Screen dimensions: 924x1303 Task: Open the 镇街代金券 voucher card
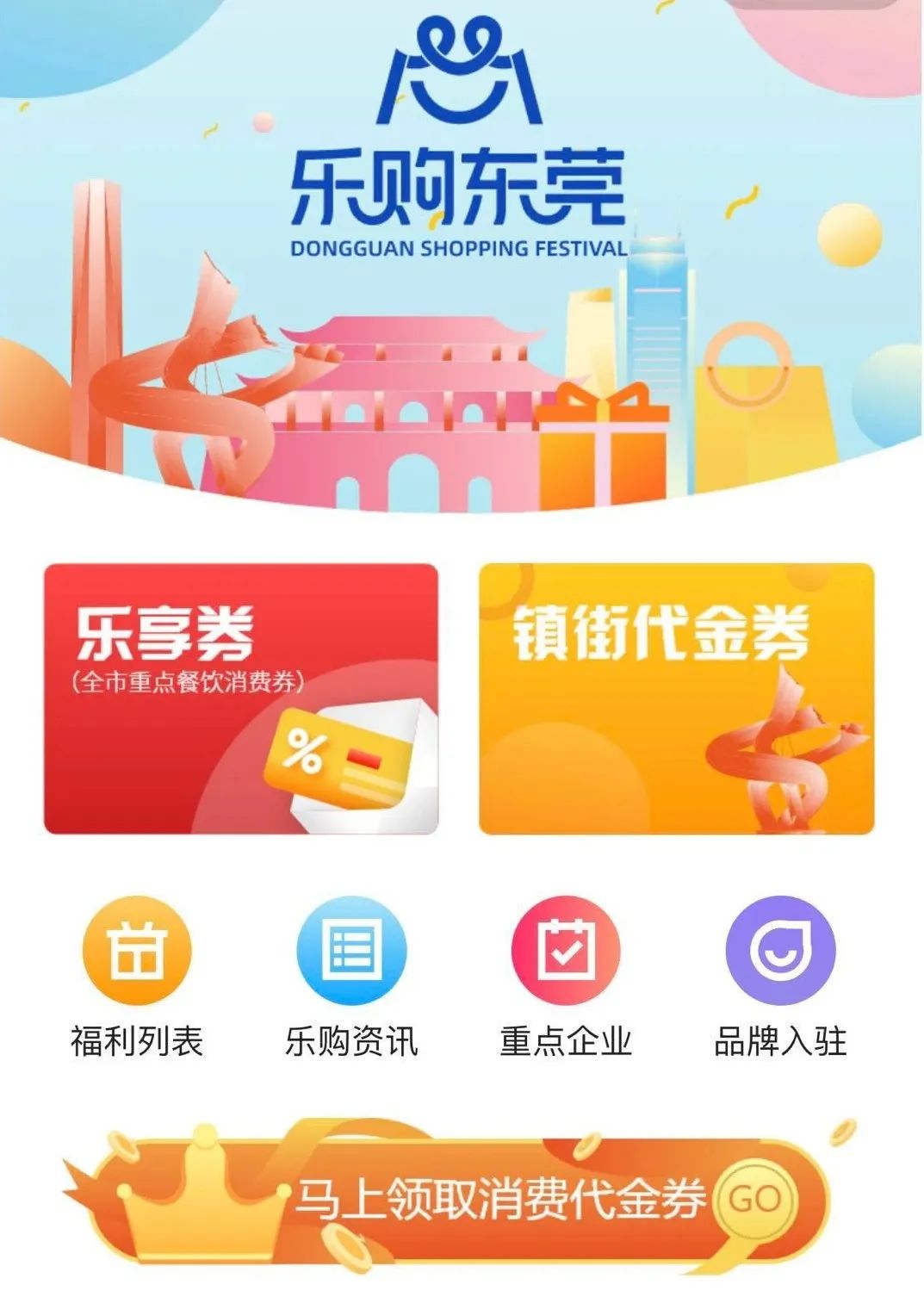[x=676, y=698]
